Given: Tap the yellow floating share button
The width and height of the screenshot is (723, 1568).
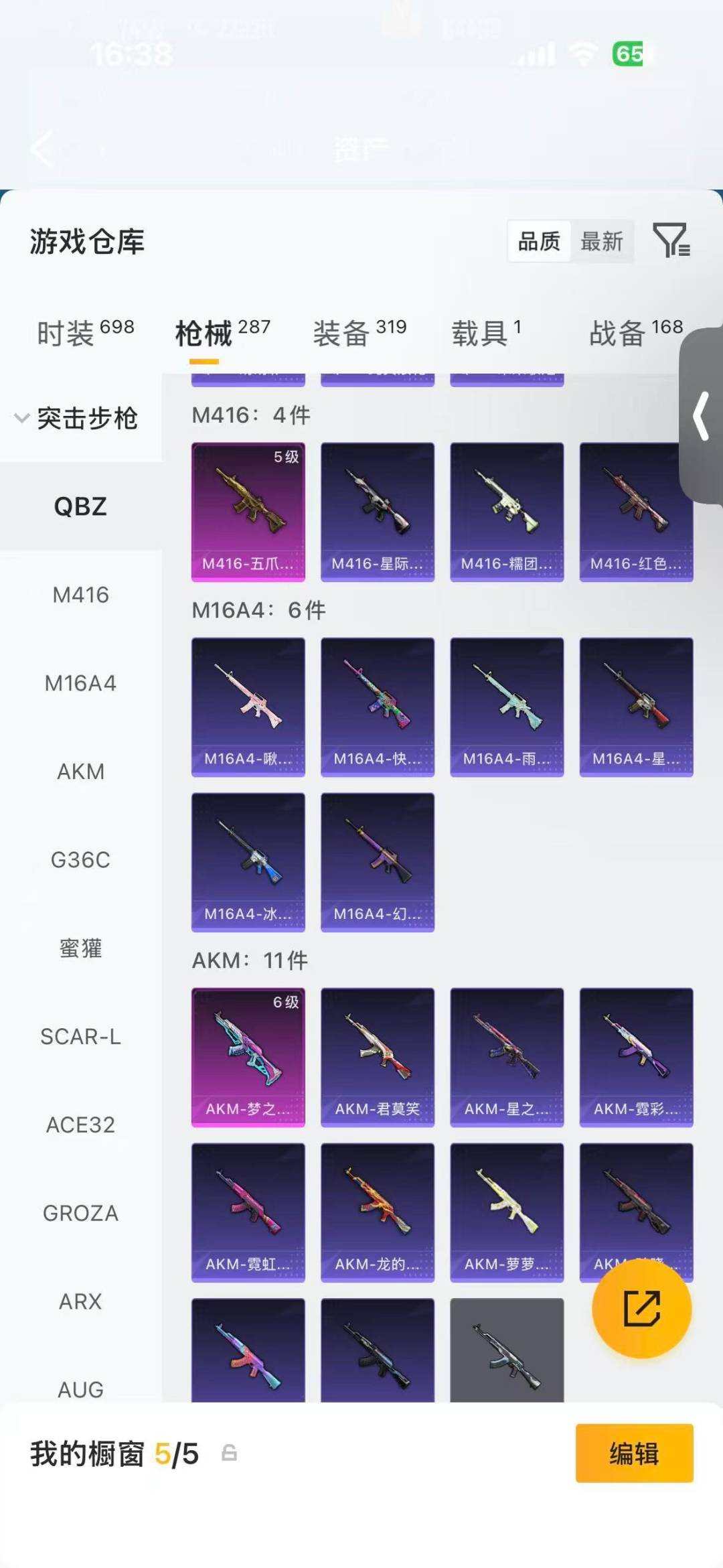Looking at the screenshot, I should (x=642, y=1308).
